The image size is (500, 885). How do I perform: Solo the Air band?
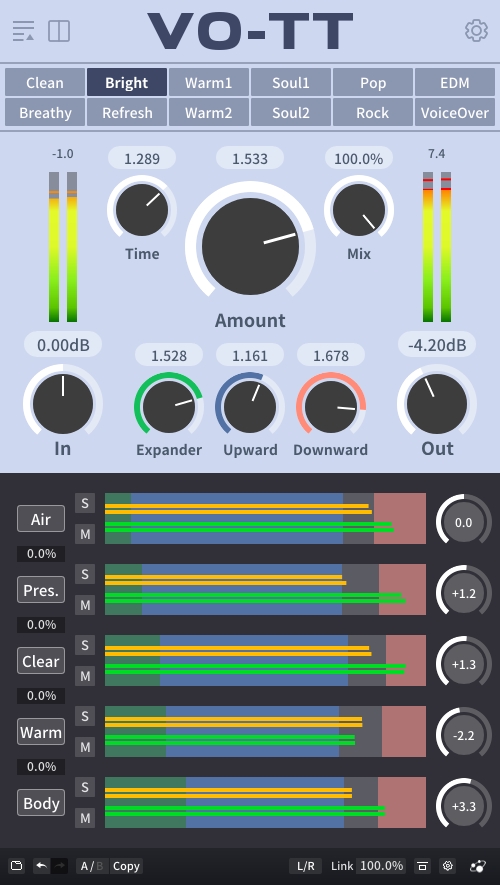(x=85, y=503)
